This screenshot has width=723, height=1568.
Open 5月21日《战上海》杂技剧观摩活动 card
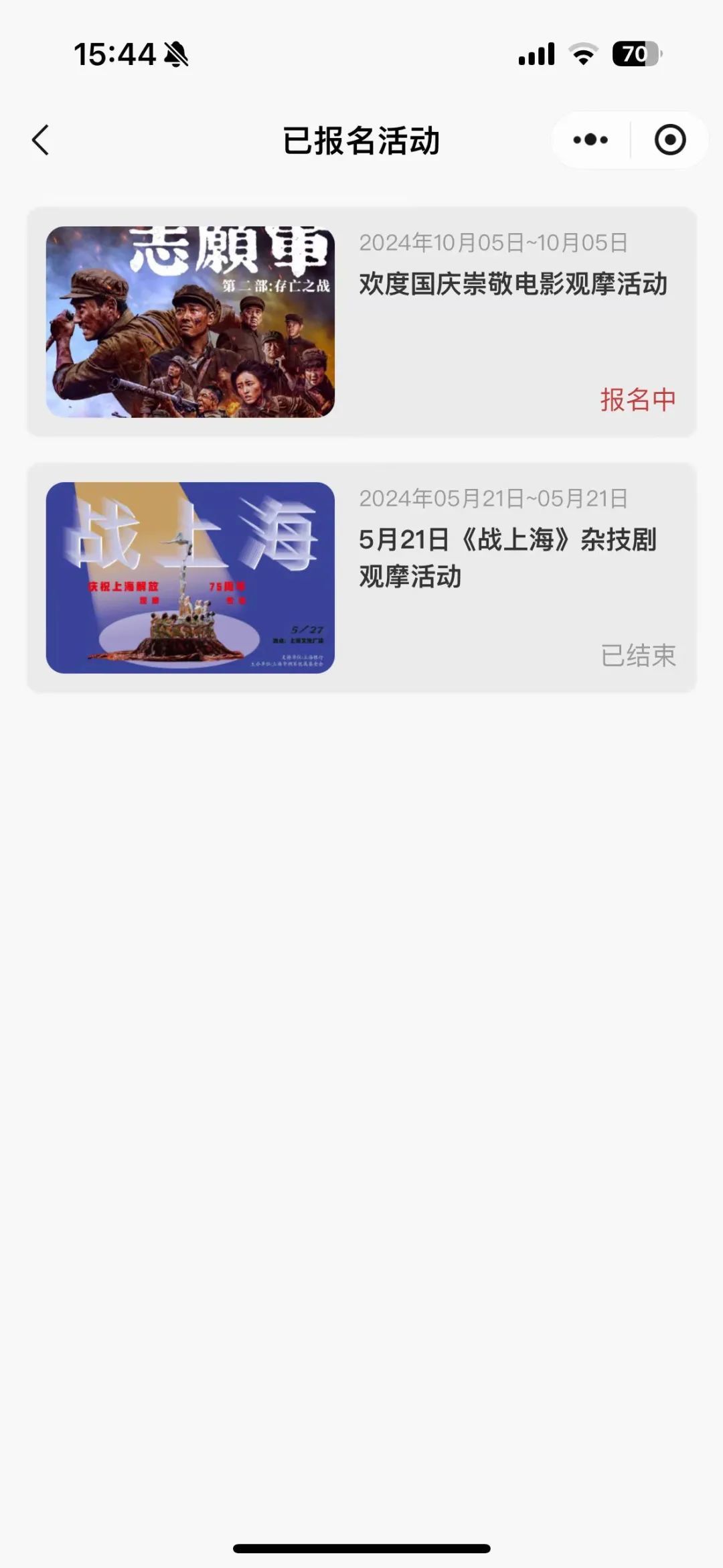coord(361,577)
